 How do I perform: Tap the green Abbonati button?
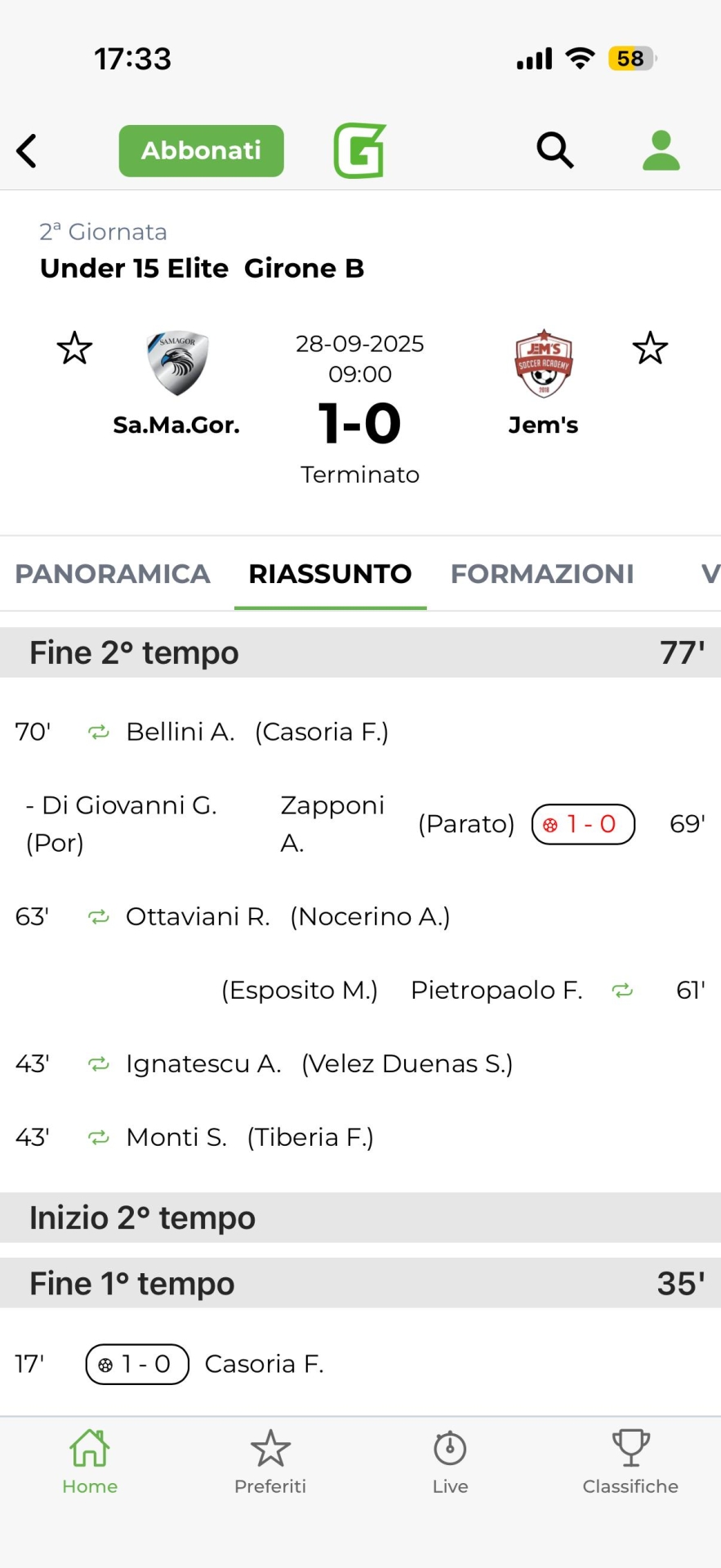[x=201, y=151]
